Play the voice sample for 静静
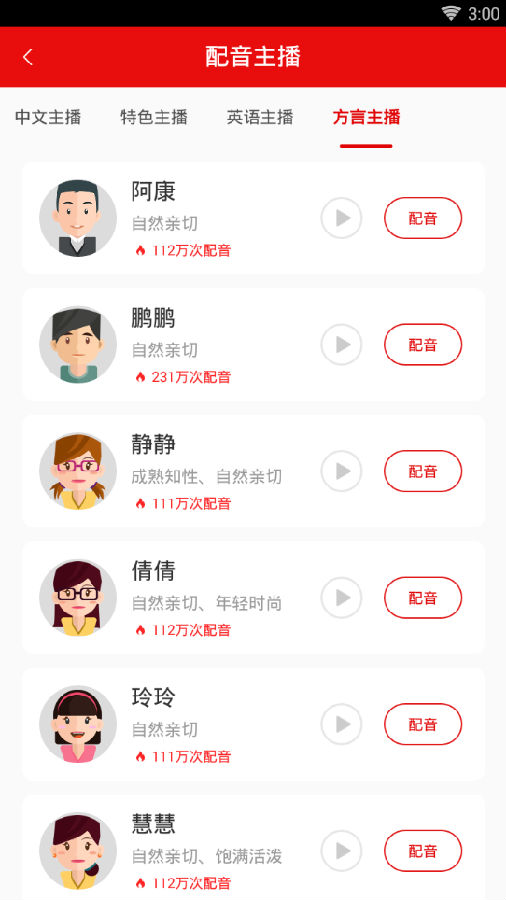Screen dimensions: 506x900 pos(341,471)
